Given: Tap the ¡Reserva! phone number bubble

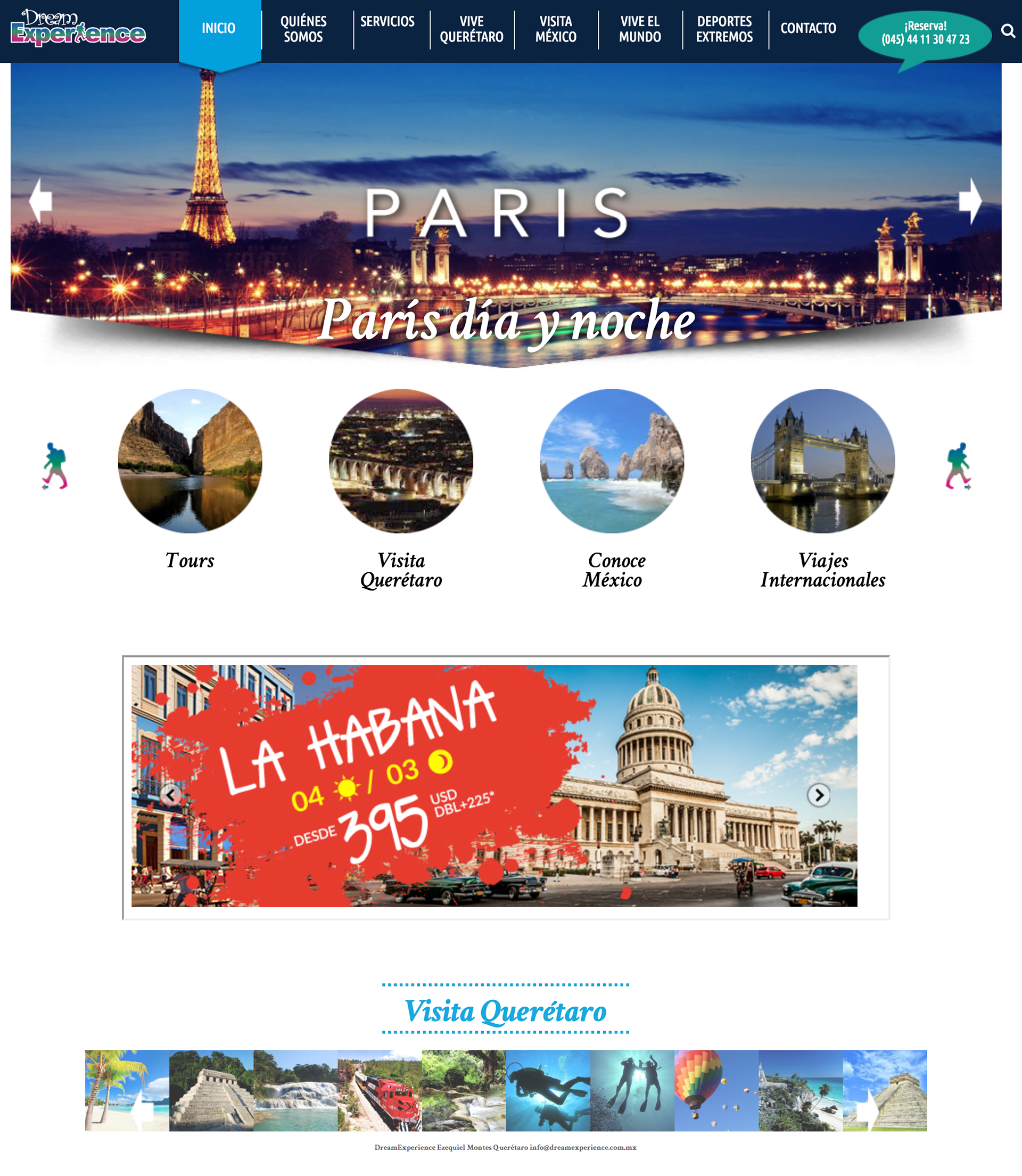Looking at the screenshot, I should click(x=925, y=33).
